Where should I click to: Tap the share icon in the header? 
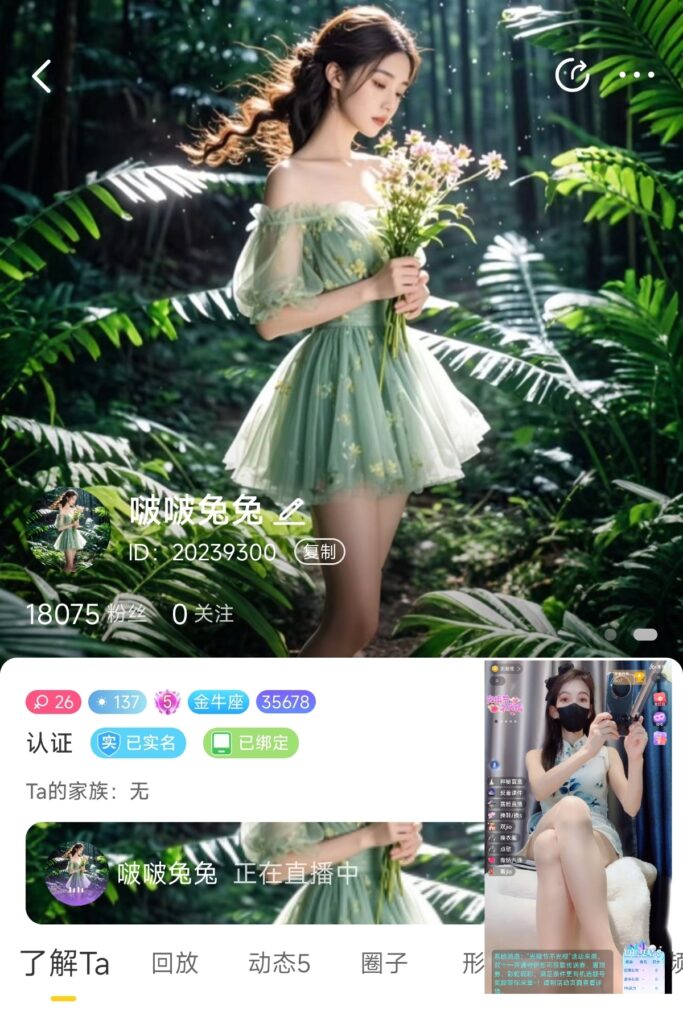(x=572, y=75)
